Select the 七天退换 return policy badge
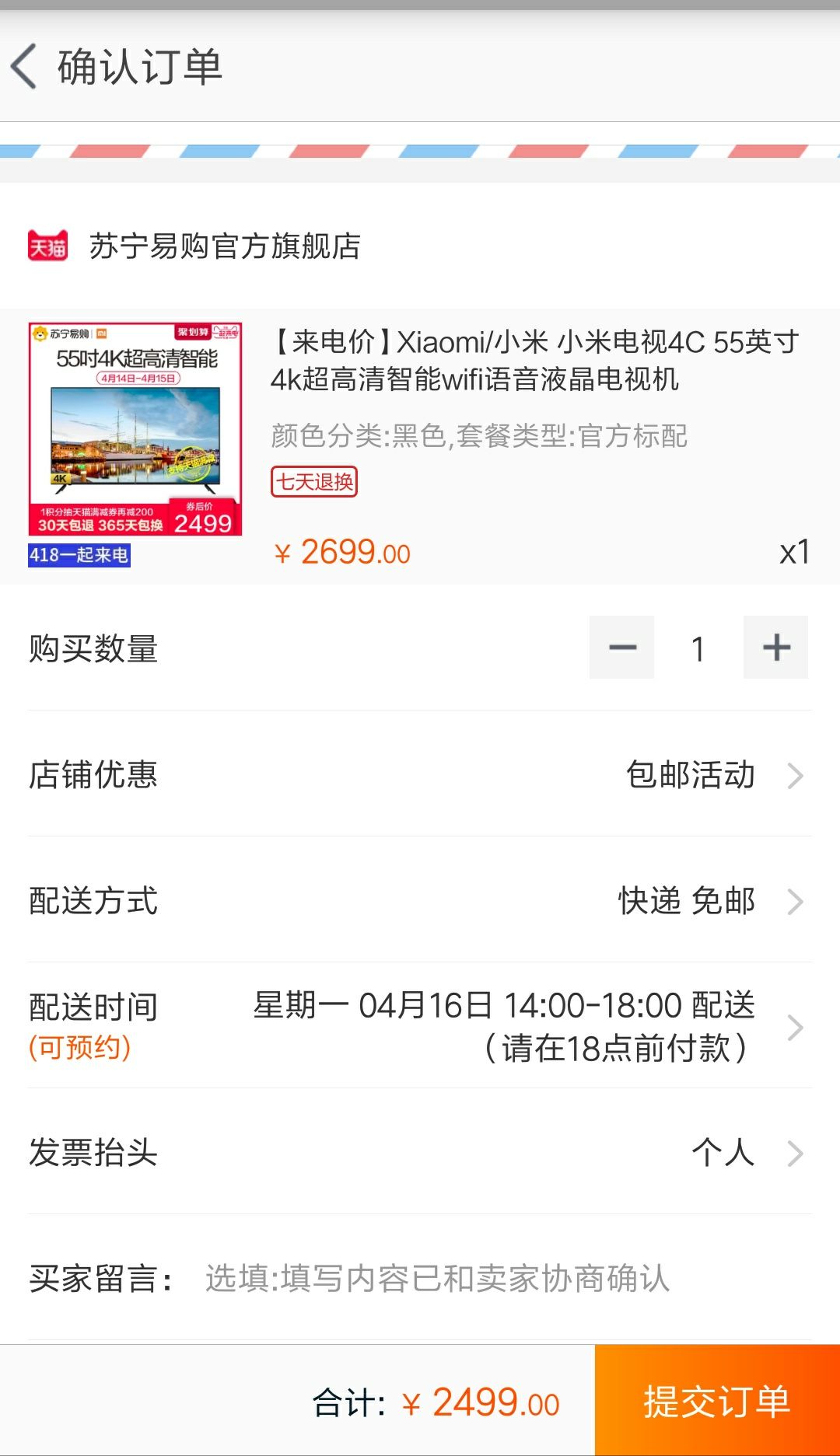This screenshot has width=840, height=1456. pos(313,484)
